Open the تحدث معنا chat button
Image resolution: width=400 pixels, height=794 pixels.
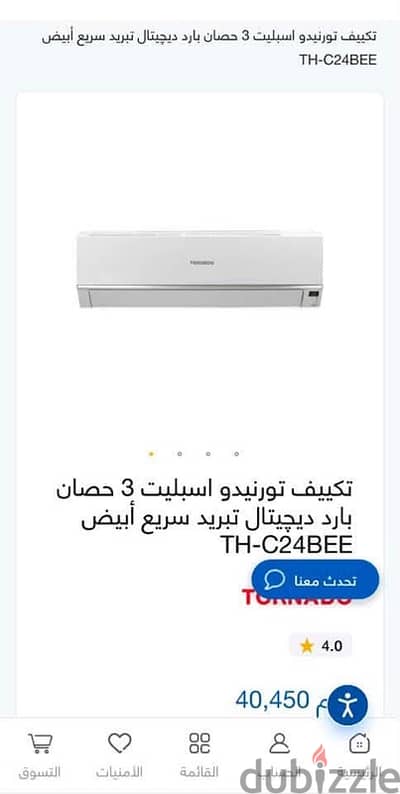pos(315,580)
